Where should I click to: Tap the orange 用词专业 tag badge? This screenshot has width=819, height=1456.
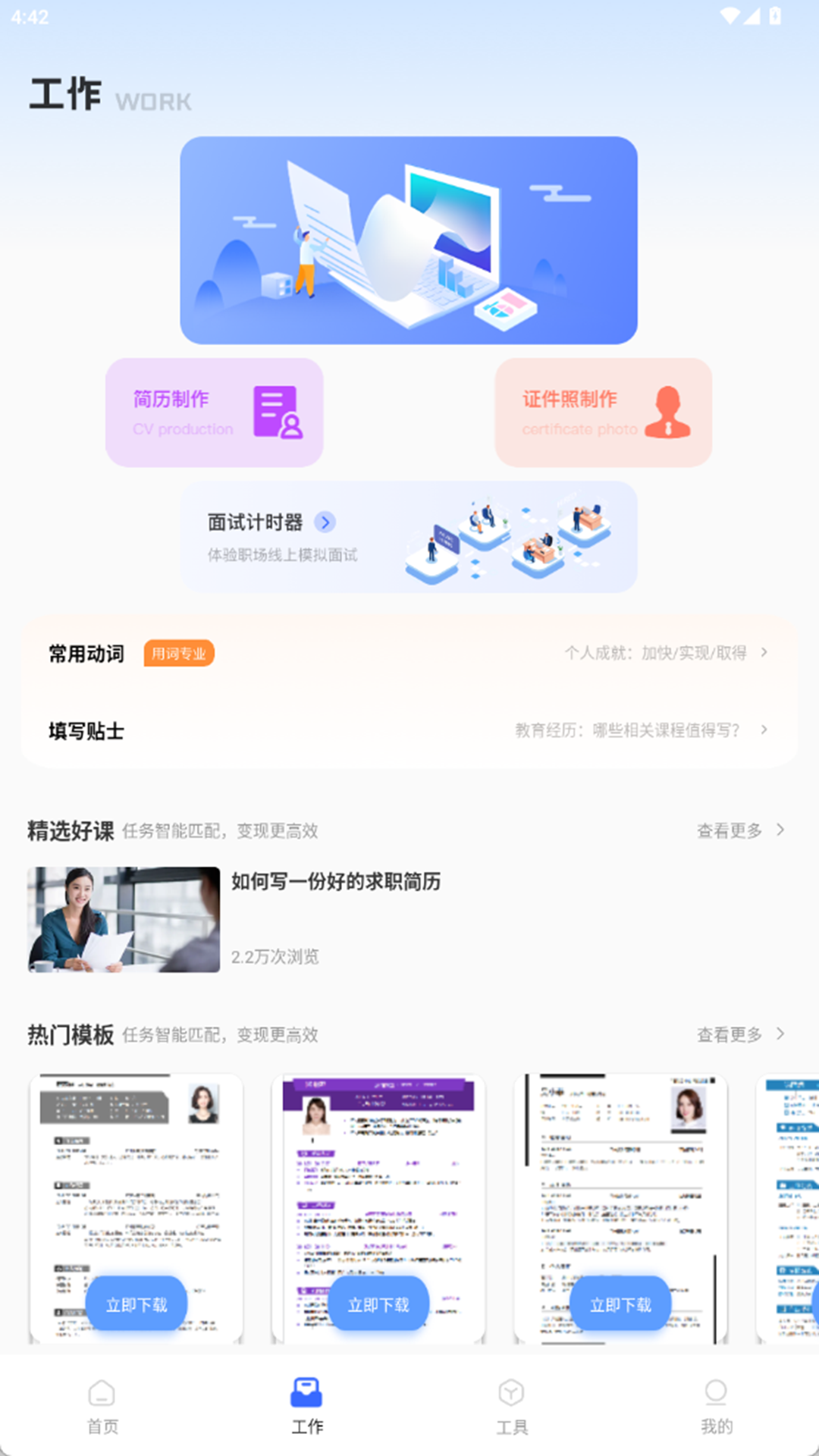coord(179,653)
